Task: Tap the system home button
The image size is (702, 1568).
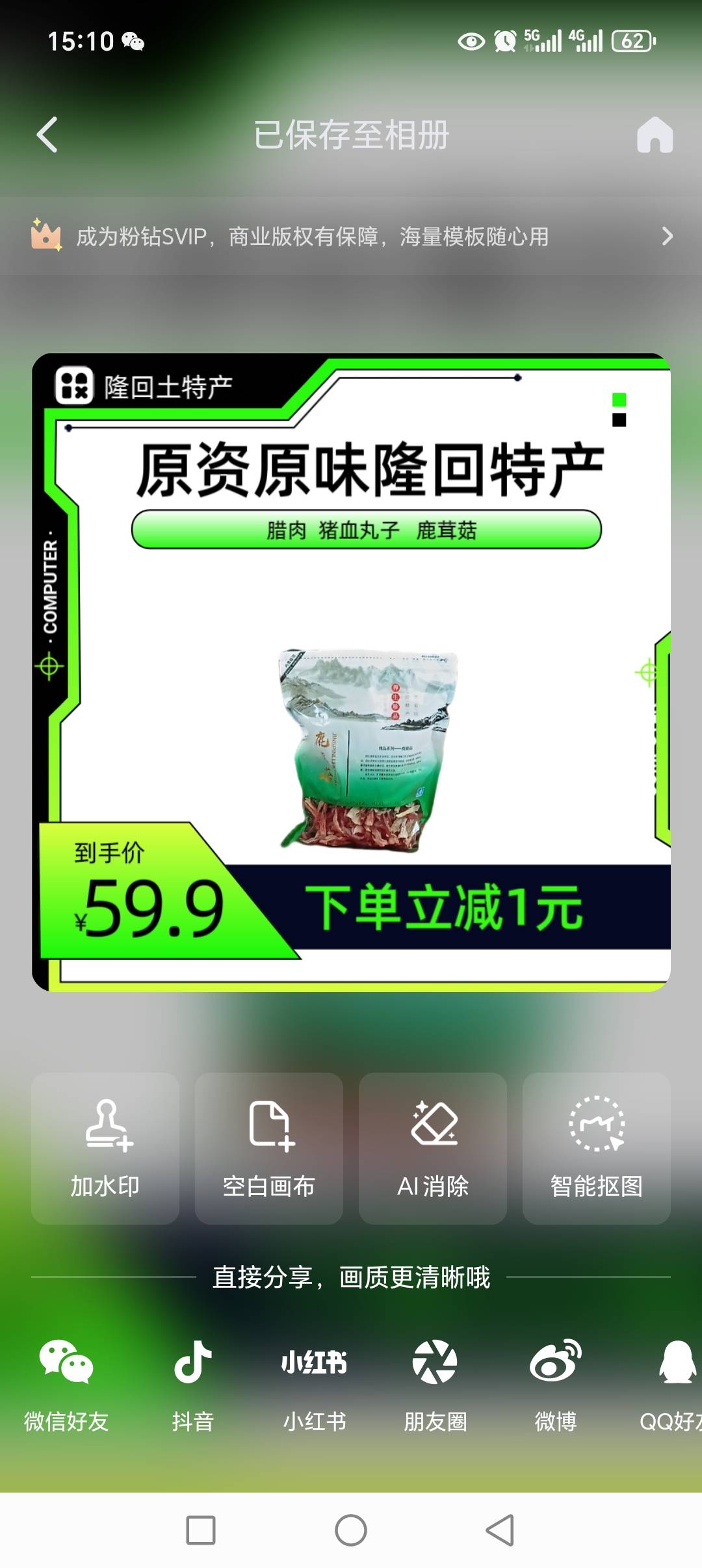Action: point(351,1530)
